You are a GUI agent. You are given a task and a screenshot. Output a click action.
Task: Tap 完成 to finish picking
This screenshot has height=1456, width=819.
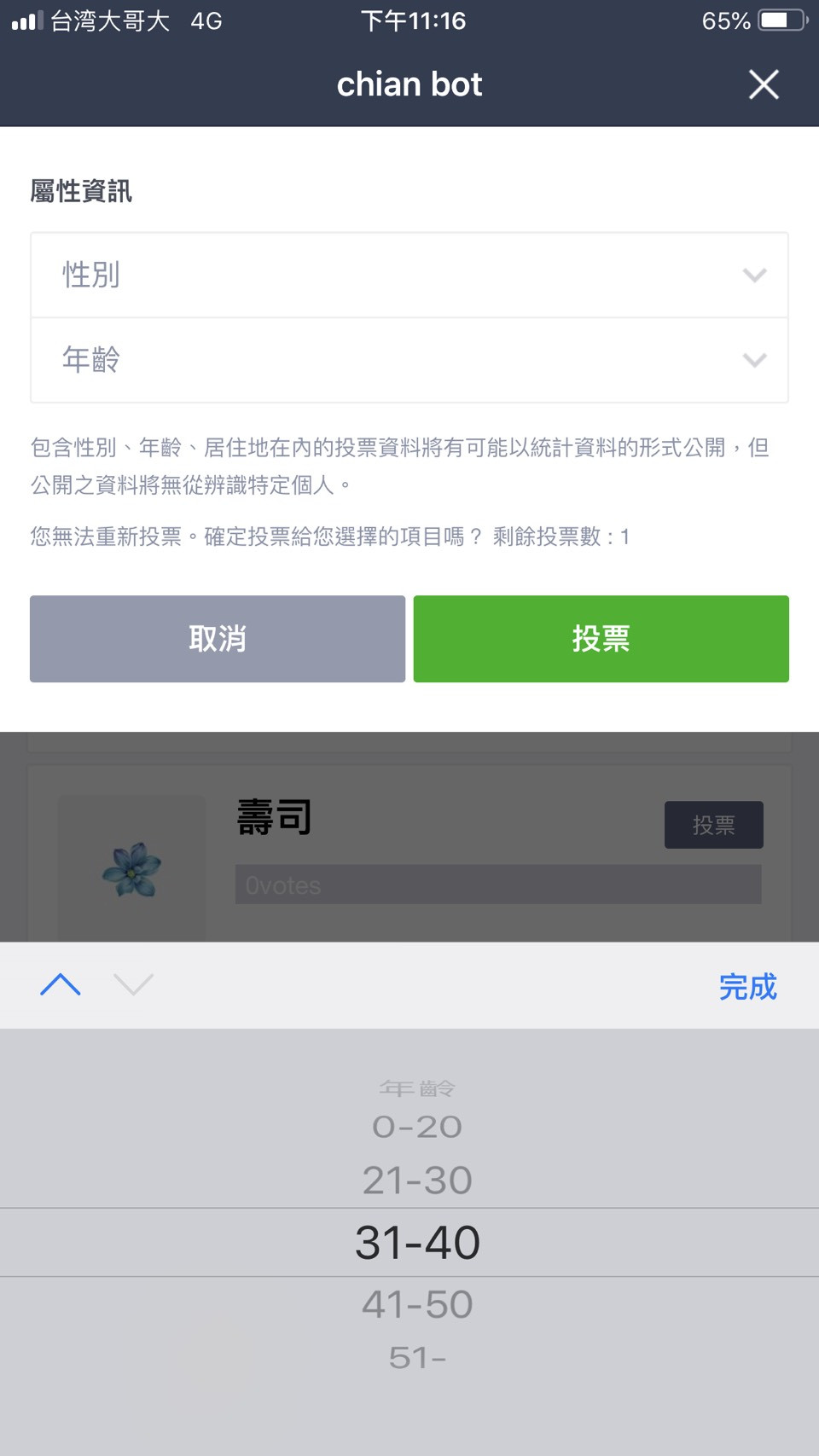(747, 986)
